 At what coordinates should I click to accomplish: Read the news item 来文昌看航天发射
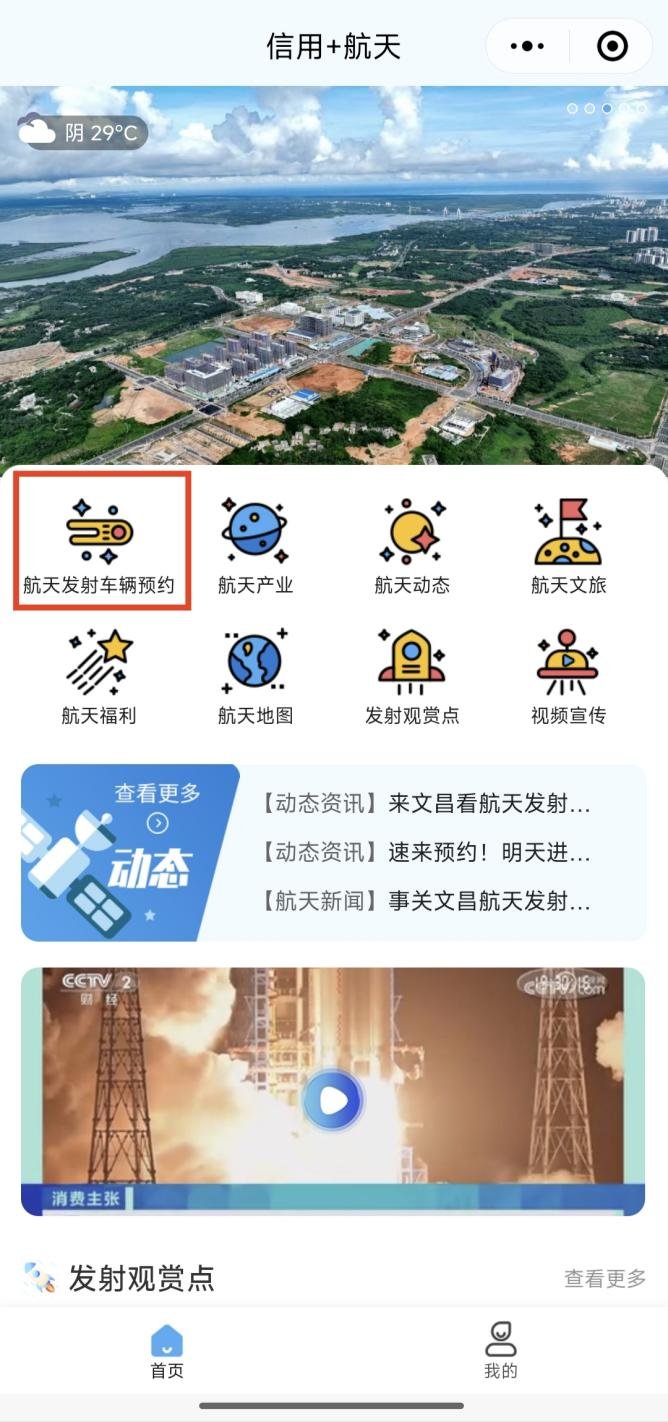(x=426, y=803)
